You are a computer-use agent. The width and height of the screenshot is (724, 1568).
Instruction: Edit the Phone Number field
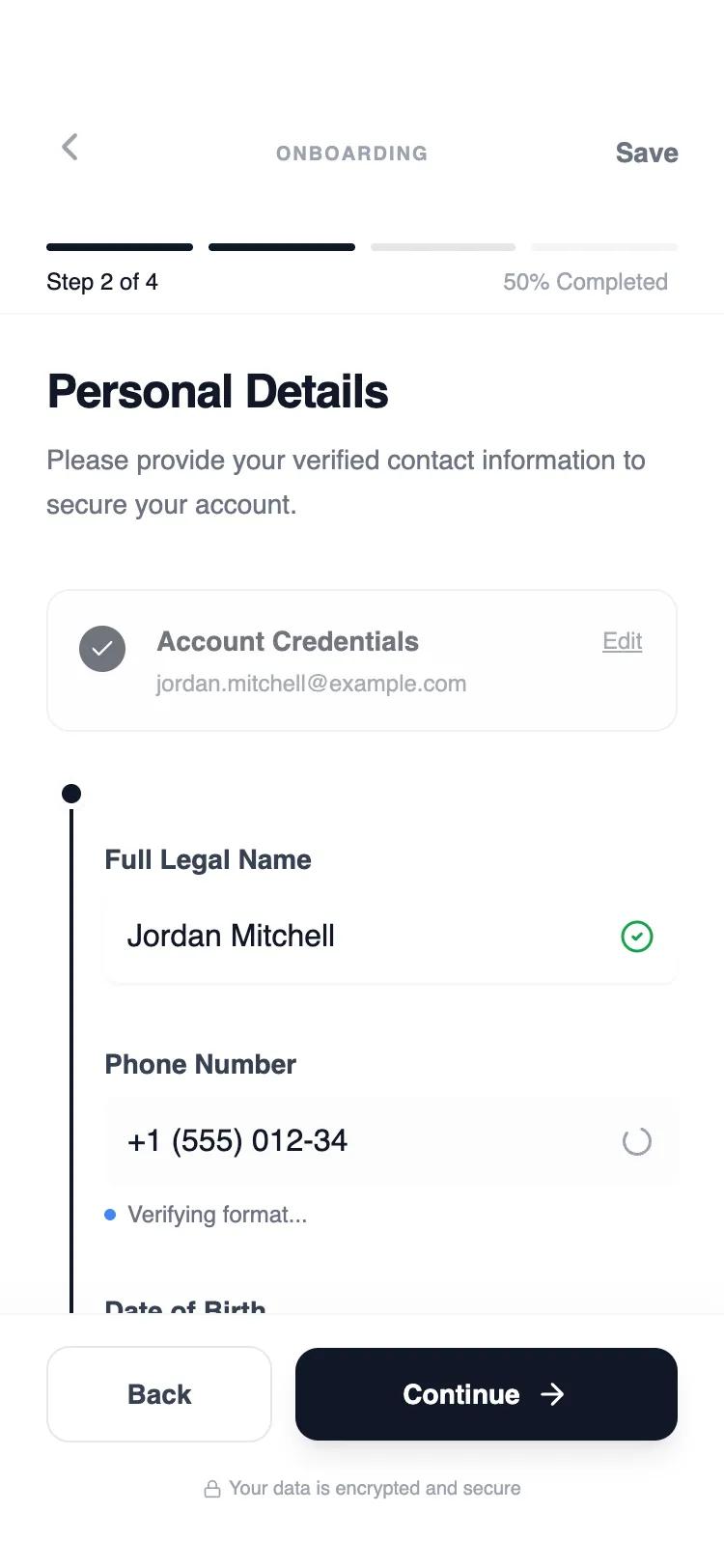pos(367,1141)
